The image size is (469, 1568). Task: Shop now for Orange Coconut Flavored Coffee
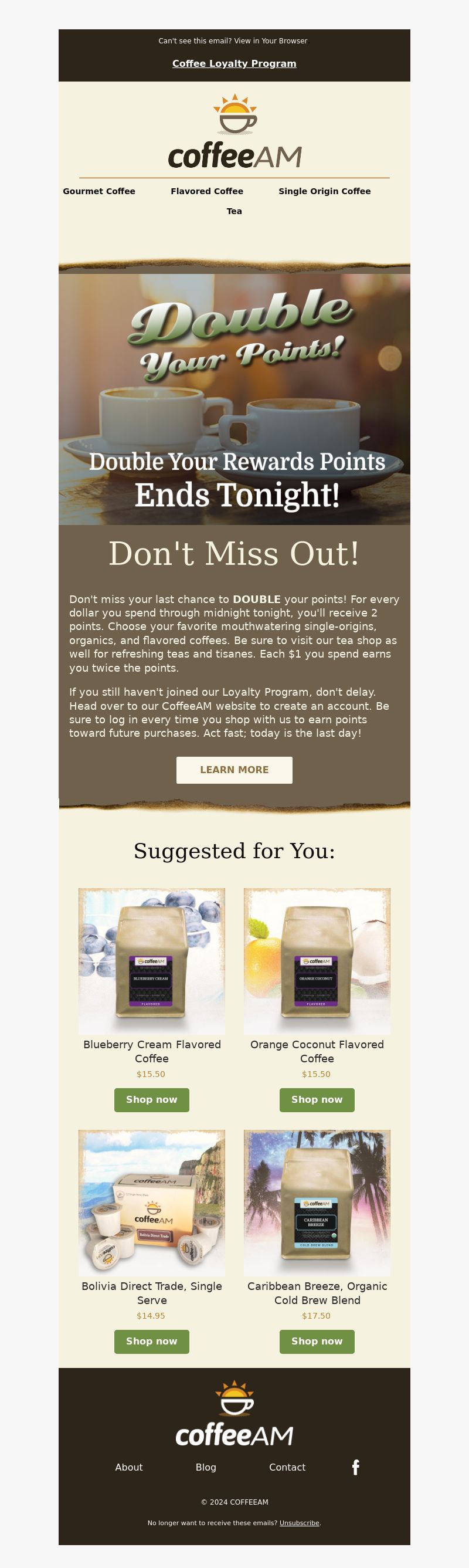[317, 1099]
